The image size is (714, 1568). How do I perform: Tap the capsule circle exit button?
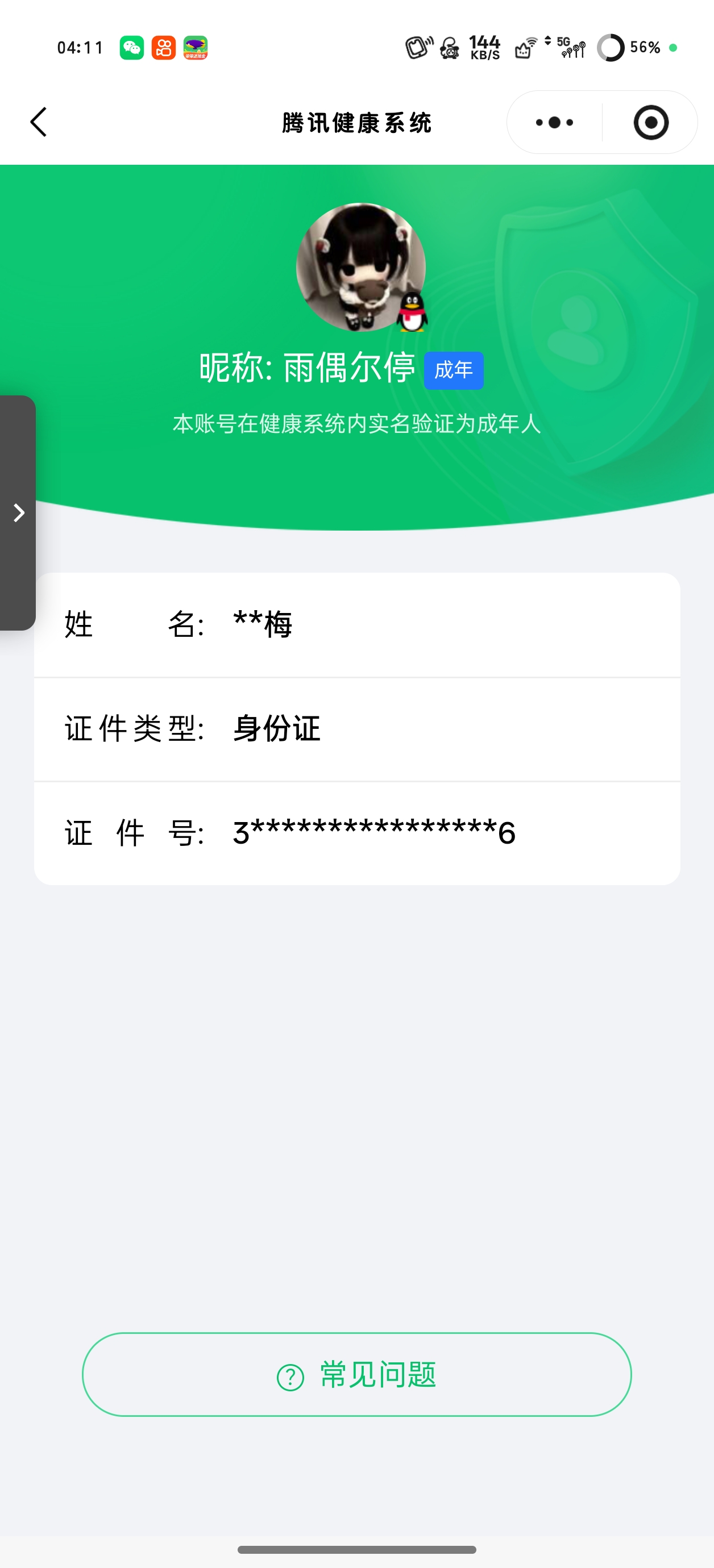coord(651,122)
